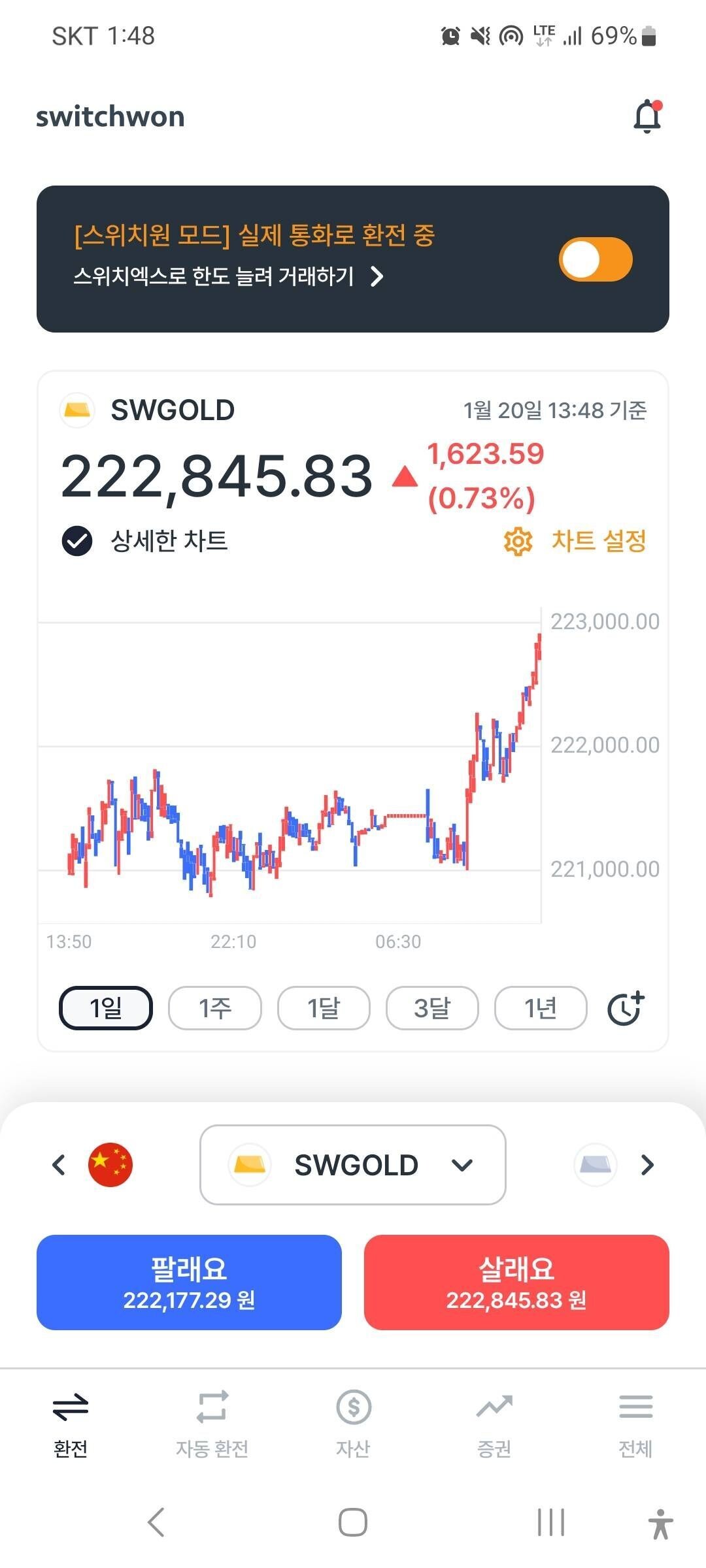Open the notifications bell
Viewport: 706px width, 1568px height.
pyautogui.click(x=648, y=115)
